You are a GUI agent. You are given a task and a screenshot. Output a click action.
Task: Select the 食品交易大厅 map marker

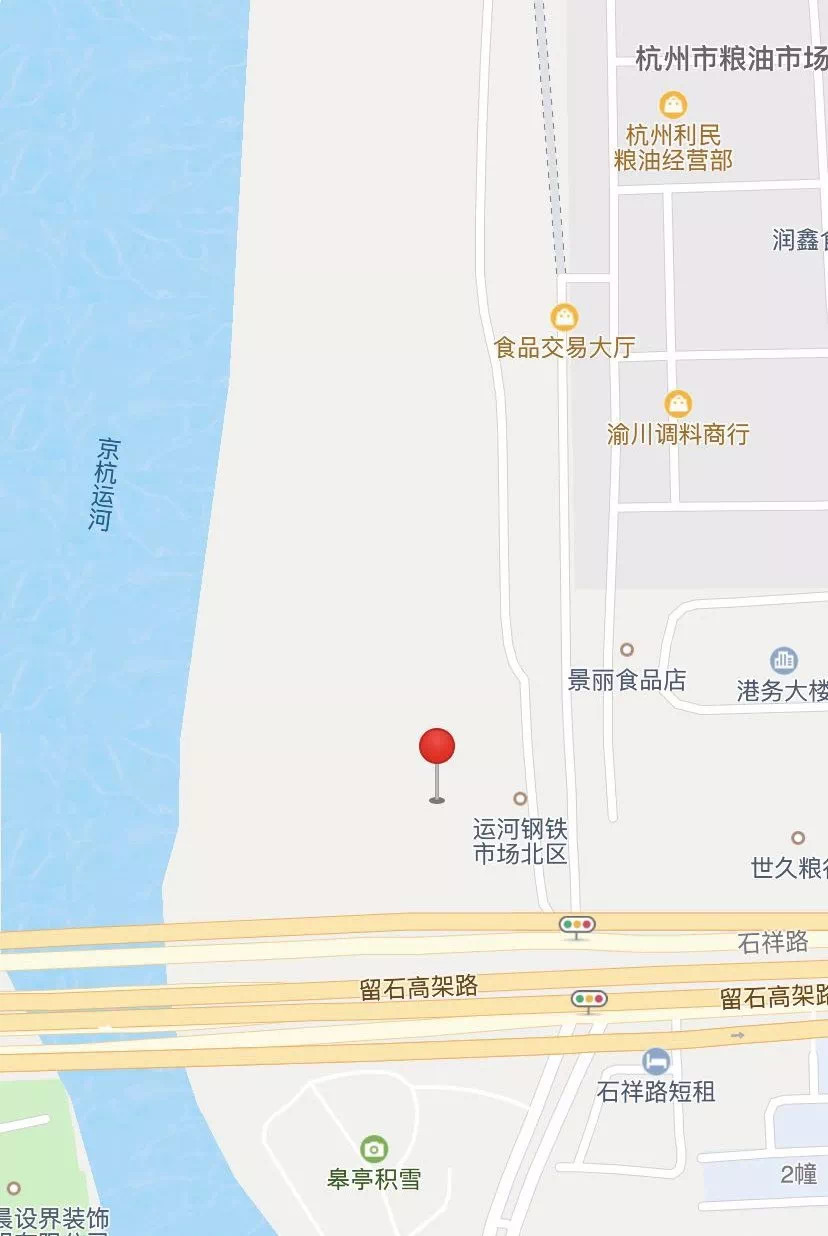click(565, 318)
